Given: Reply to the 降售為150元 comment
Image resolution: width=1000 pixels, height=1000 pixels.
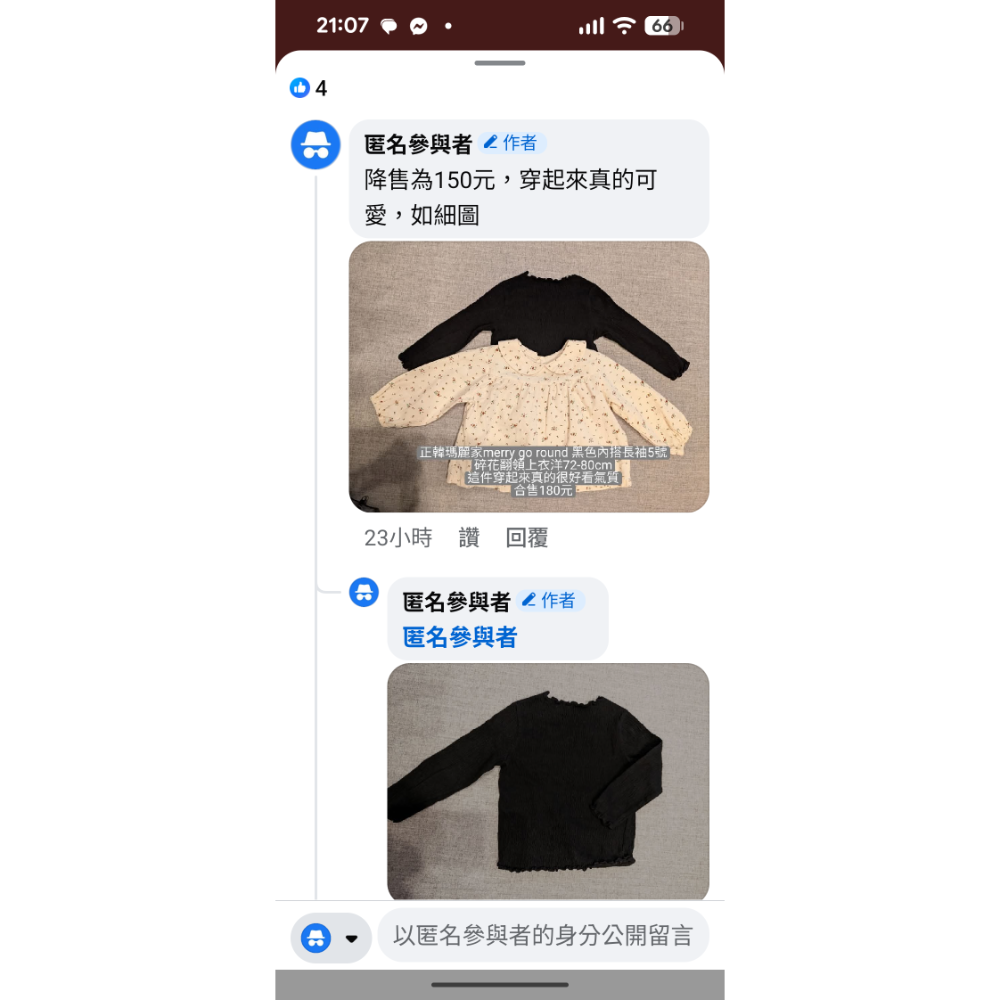Looking at the screenshot, I should (526, 538).
